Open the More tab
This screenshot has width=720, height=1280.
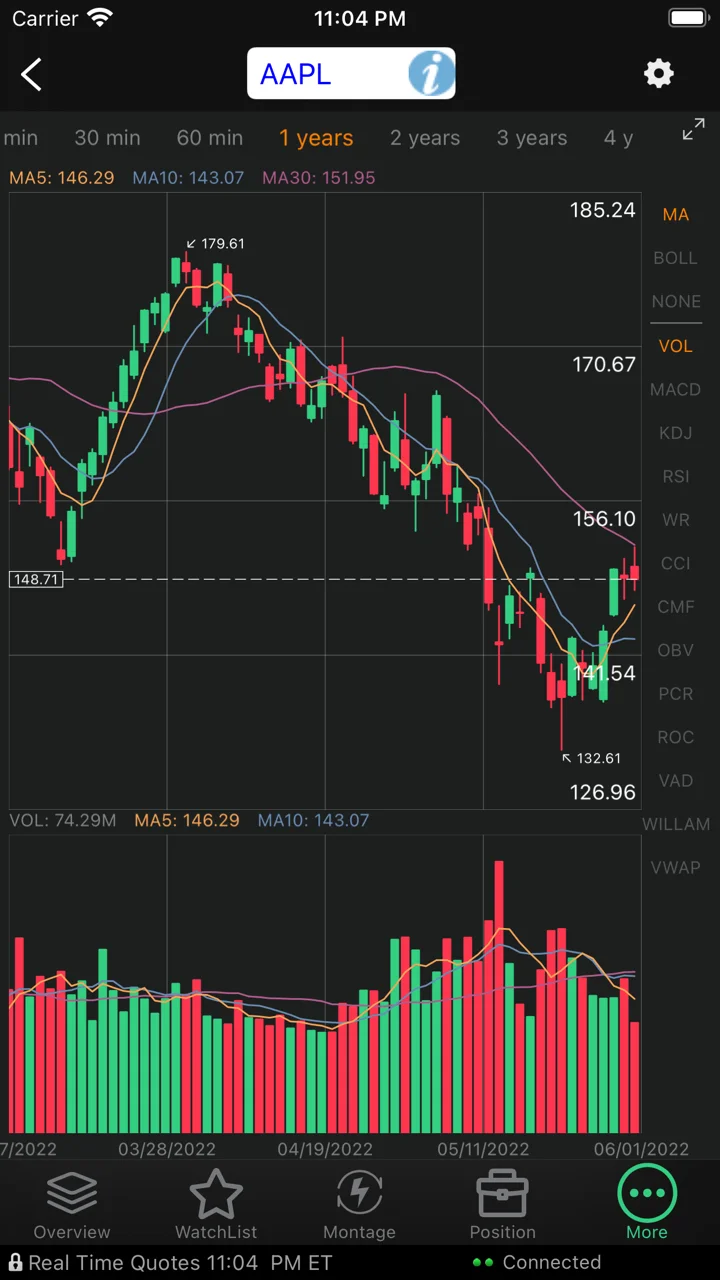pyautogui.click(x=647, y=1204)
